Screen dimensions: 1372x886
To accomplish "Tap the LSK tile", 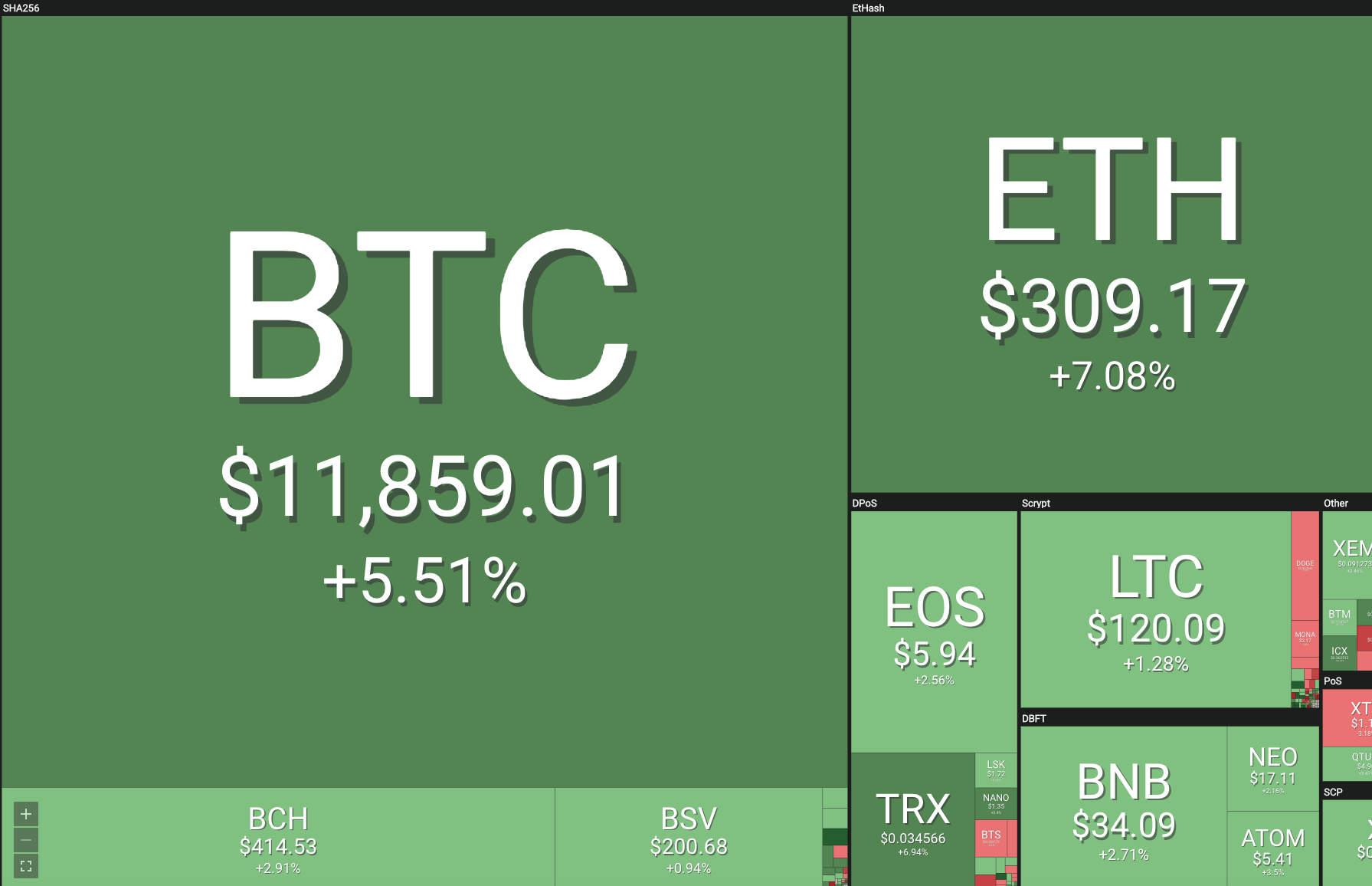I will point(996,770).
